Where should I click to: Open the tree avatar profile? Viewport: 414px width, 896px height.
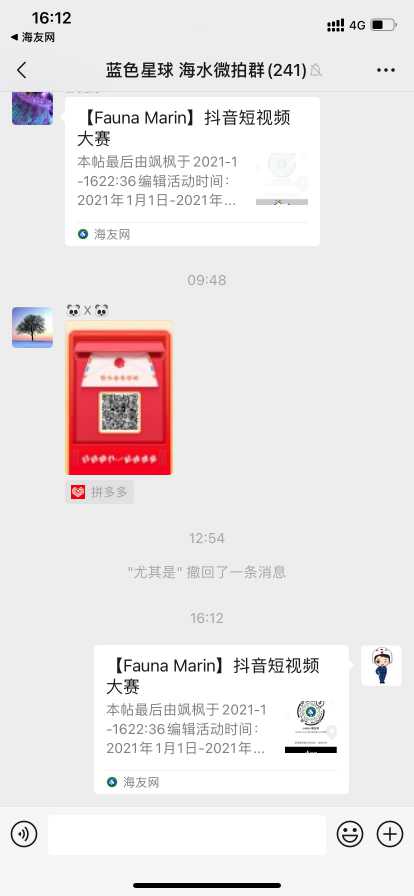[33, 327]
